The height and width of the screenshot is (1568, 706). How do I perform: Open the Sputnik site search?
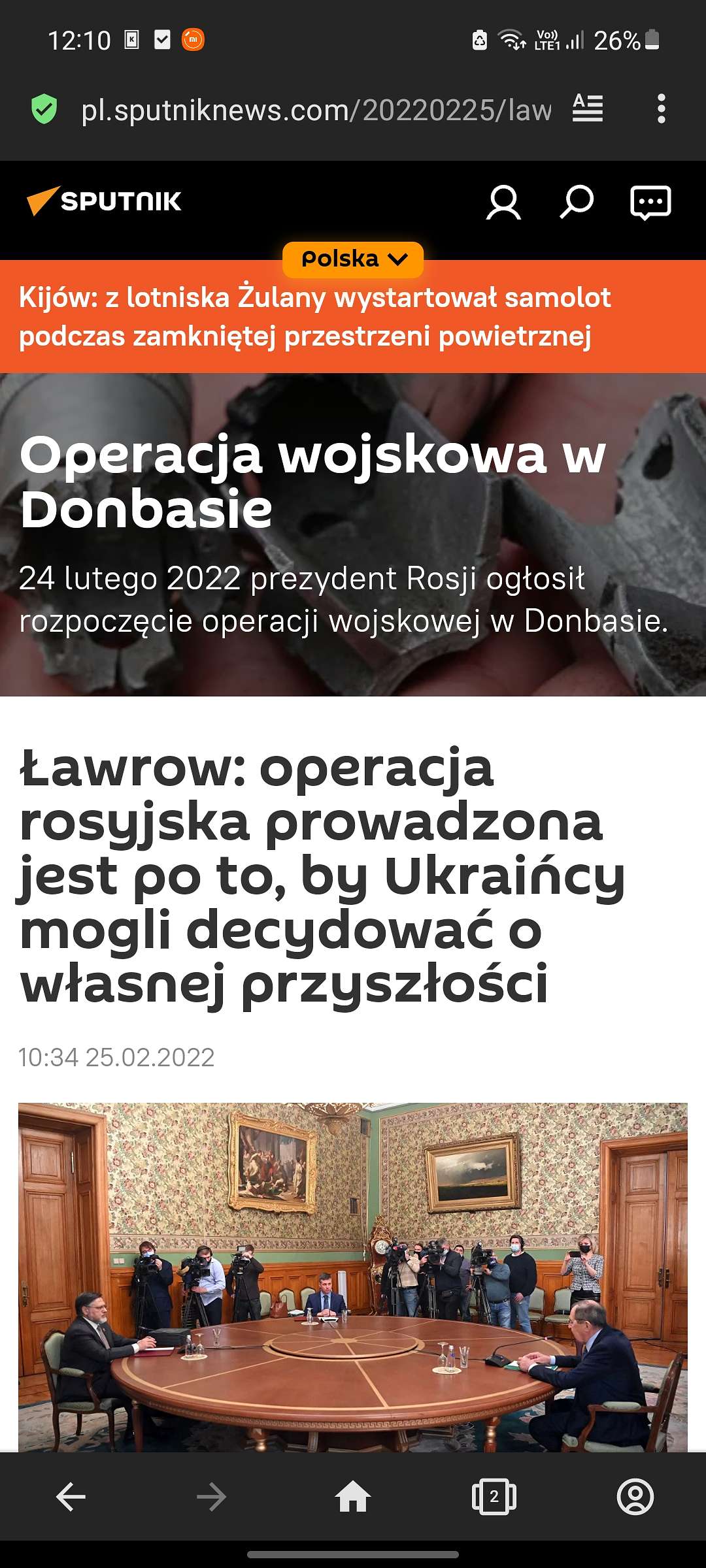pyautogui.click(x=577, y=202)
